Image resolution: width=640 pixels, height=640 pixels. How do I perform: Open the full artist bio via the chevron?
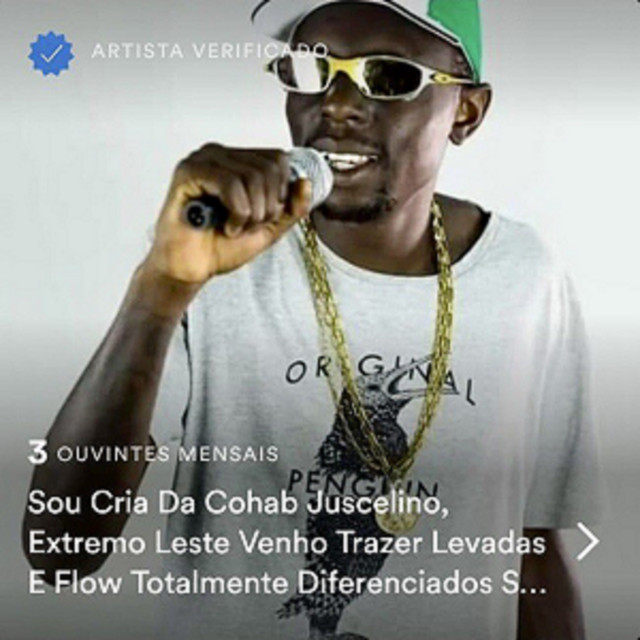(x=588, y=541)
